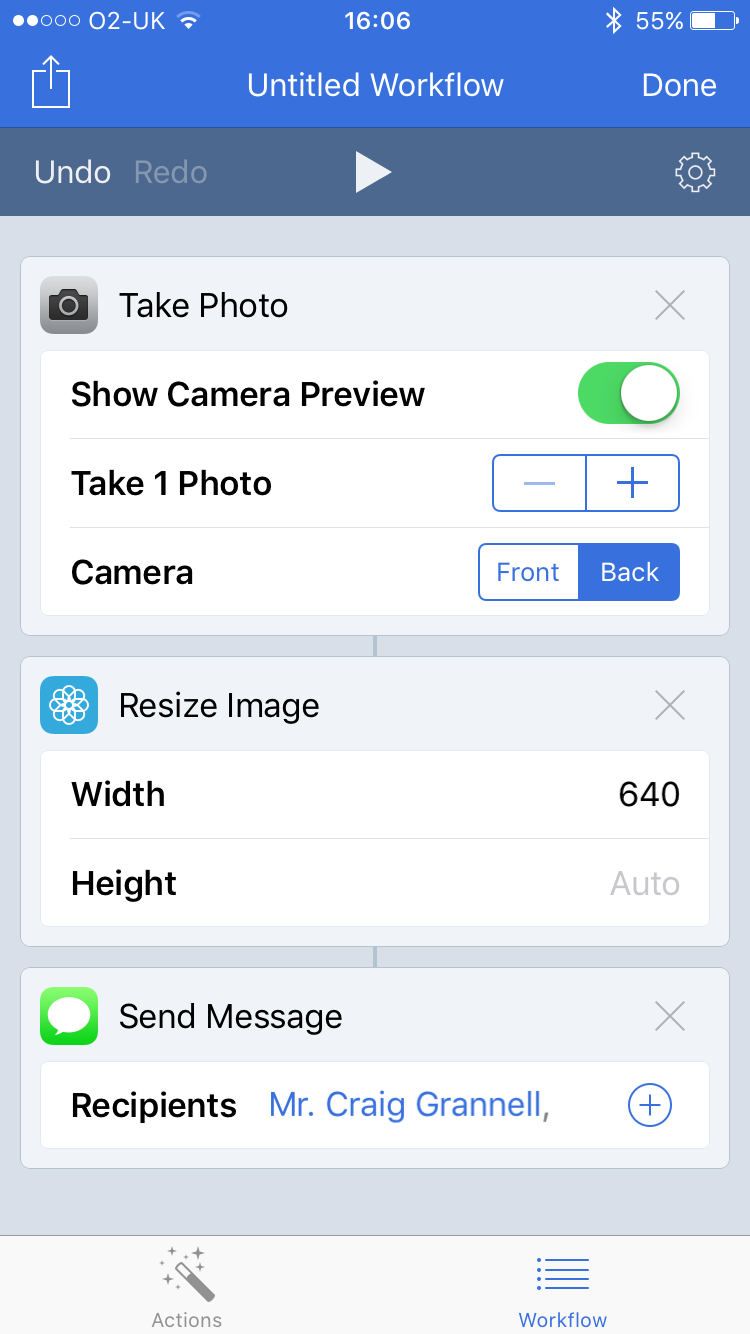
Task: Switch to the Actions tab
Action: point(187,1288)
